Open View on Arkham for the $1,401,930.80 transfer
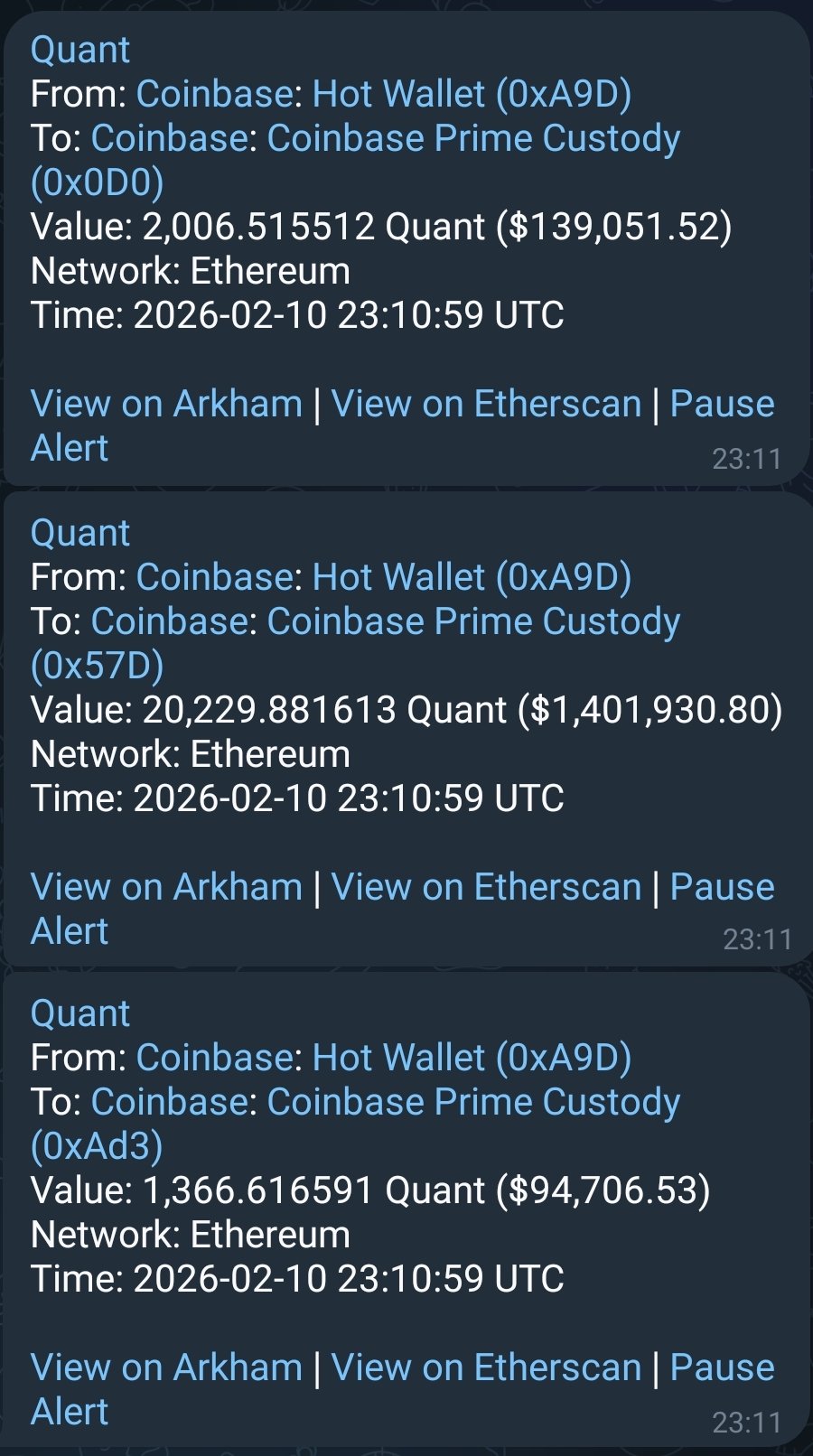Viewport: 813px width, 1456px height. (166, 887)
